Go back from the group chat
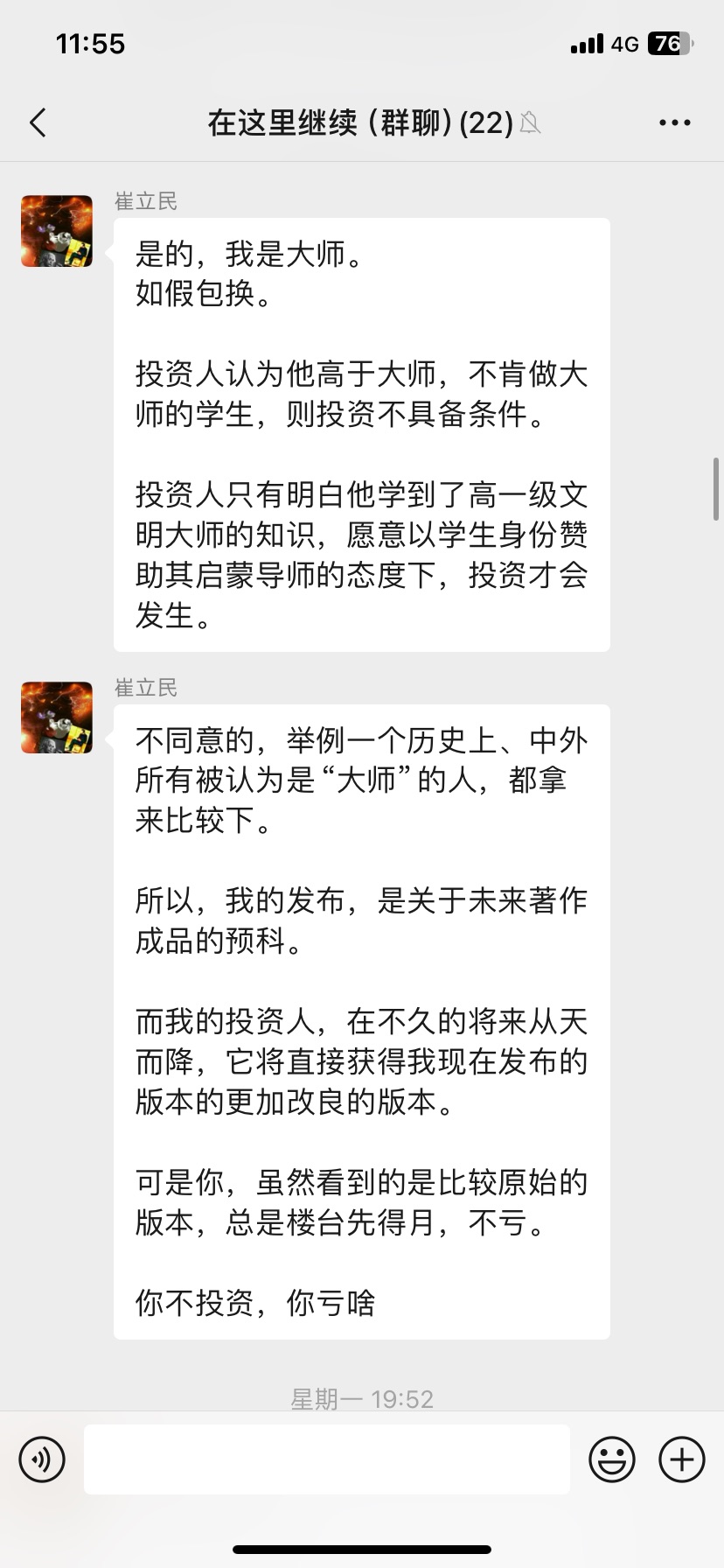Viewport: 724px width, 1568px height. click(x=38, y=123)
